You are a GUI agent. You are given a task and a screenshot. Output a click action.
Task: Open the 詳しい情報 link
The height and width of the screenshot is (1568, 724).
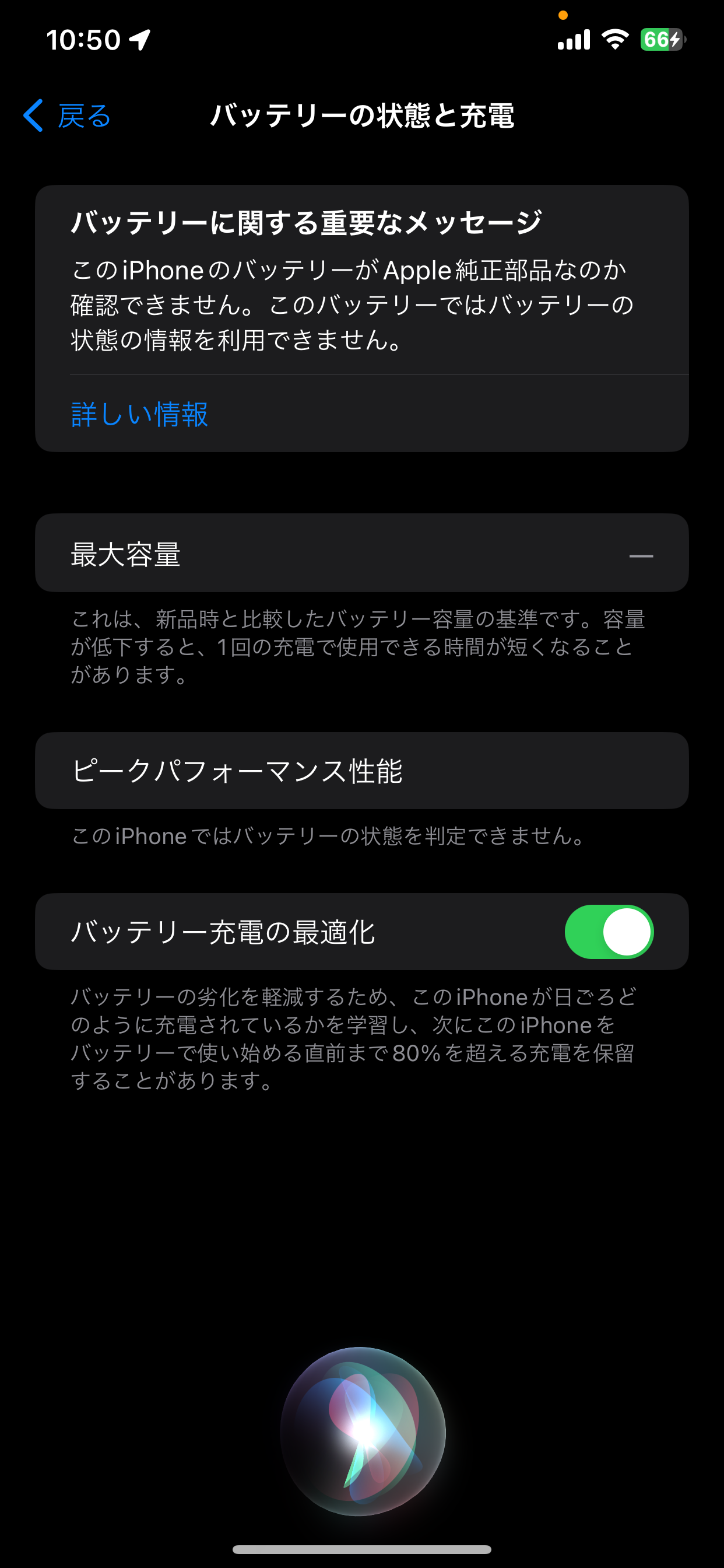pos(139,415)
